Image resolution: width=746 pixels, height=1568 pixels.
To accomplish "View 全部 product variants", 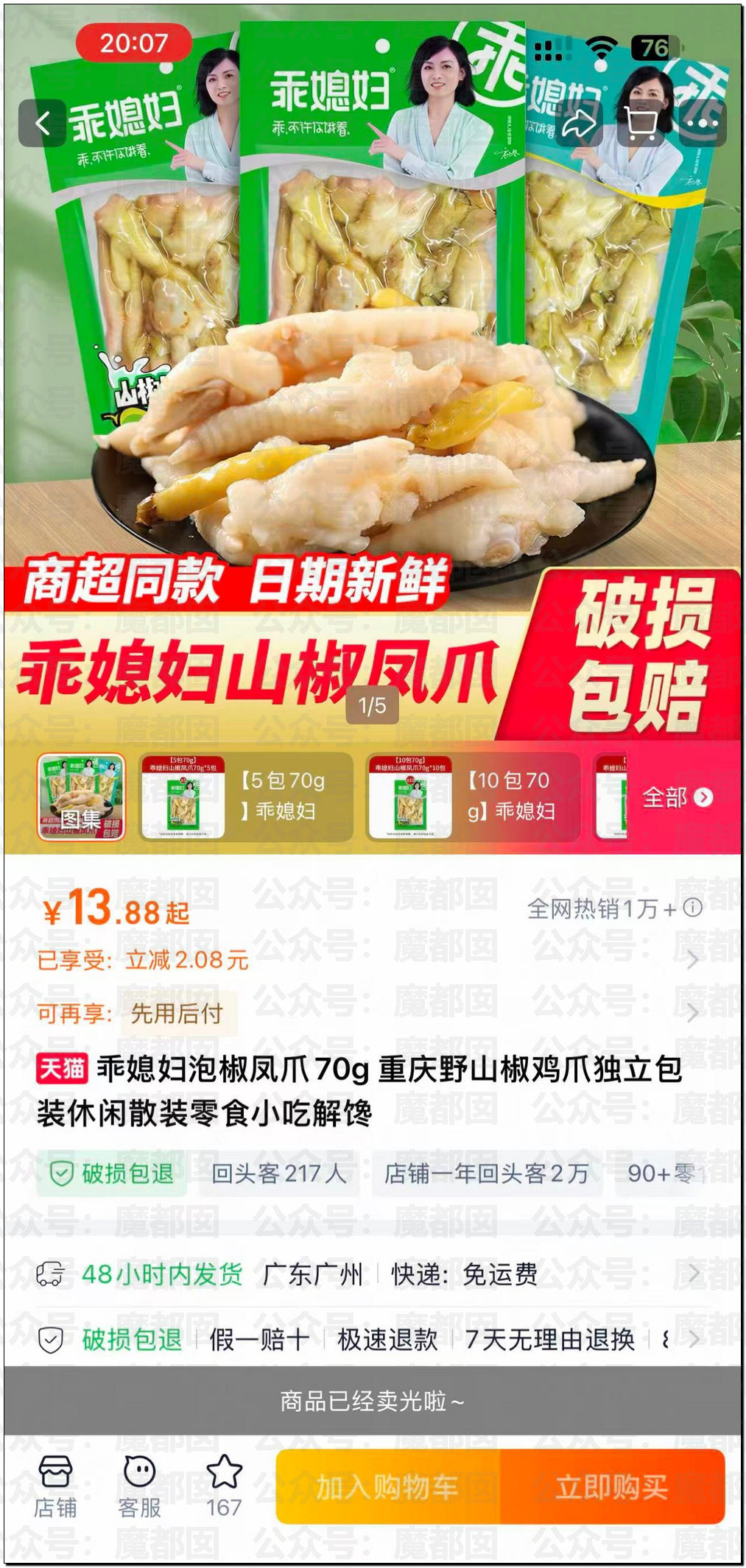I will pos(677,797).
